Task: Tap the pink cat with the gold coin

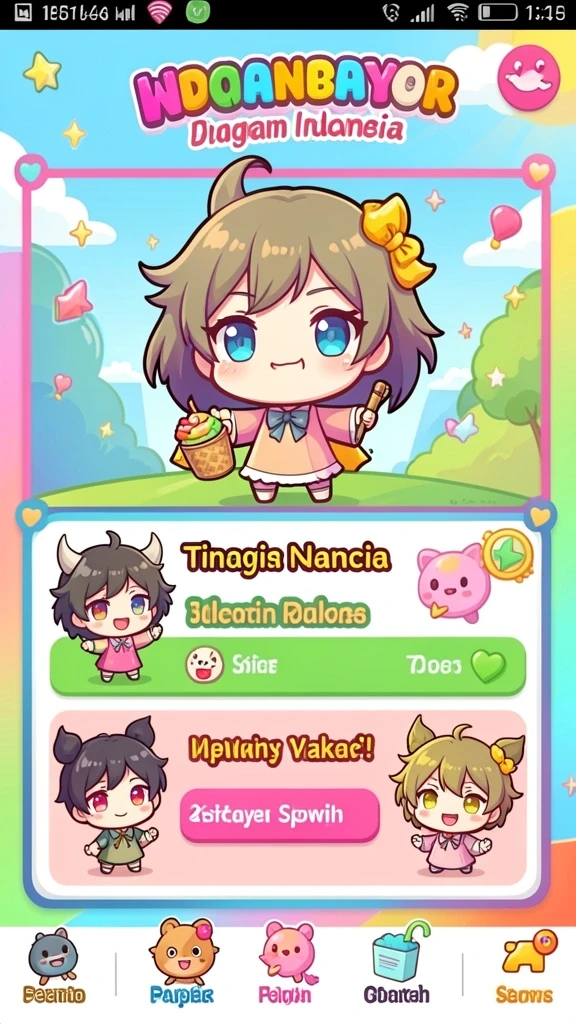Action: point(473,575)
